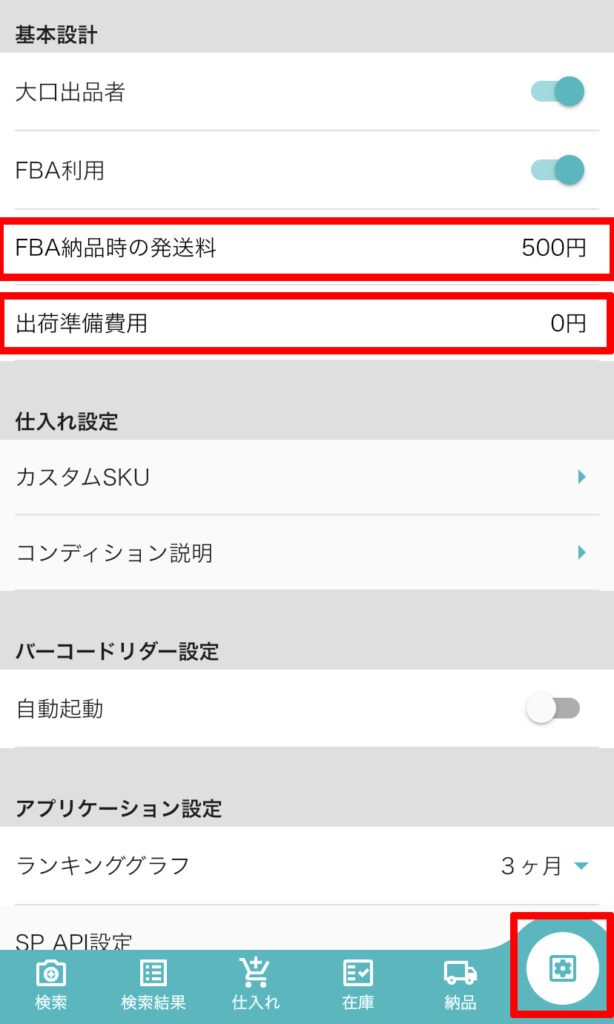614x1024 pixels.
Task: Open the 在庫 tab
Action: click(x=357, y=984)
